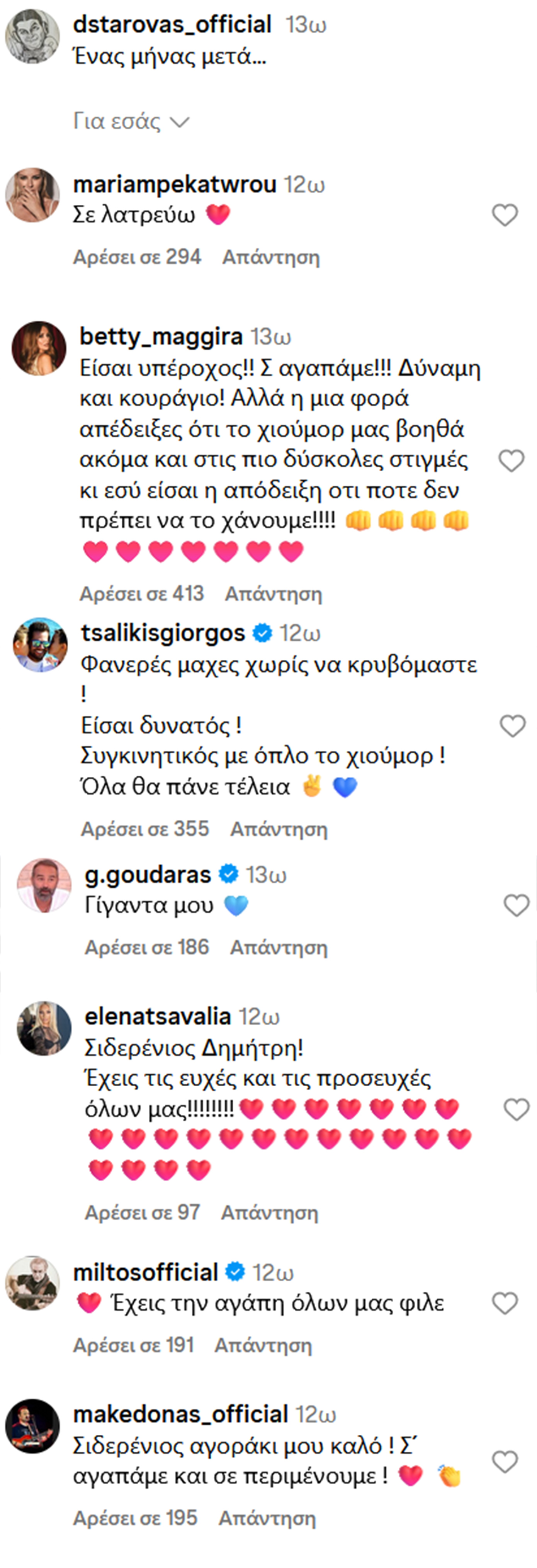
Task: Like mariampekatwrou's comment
Action: point(504,215)
